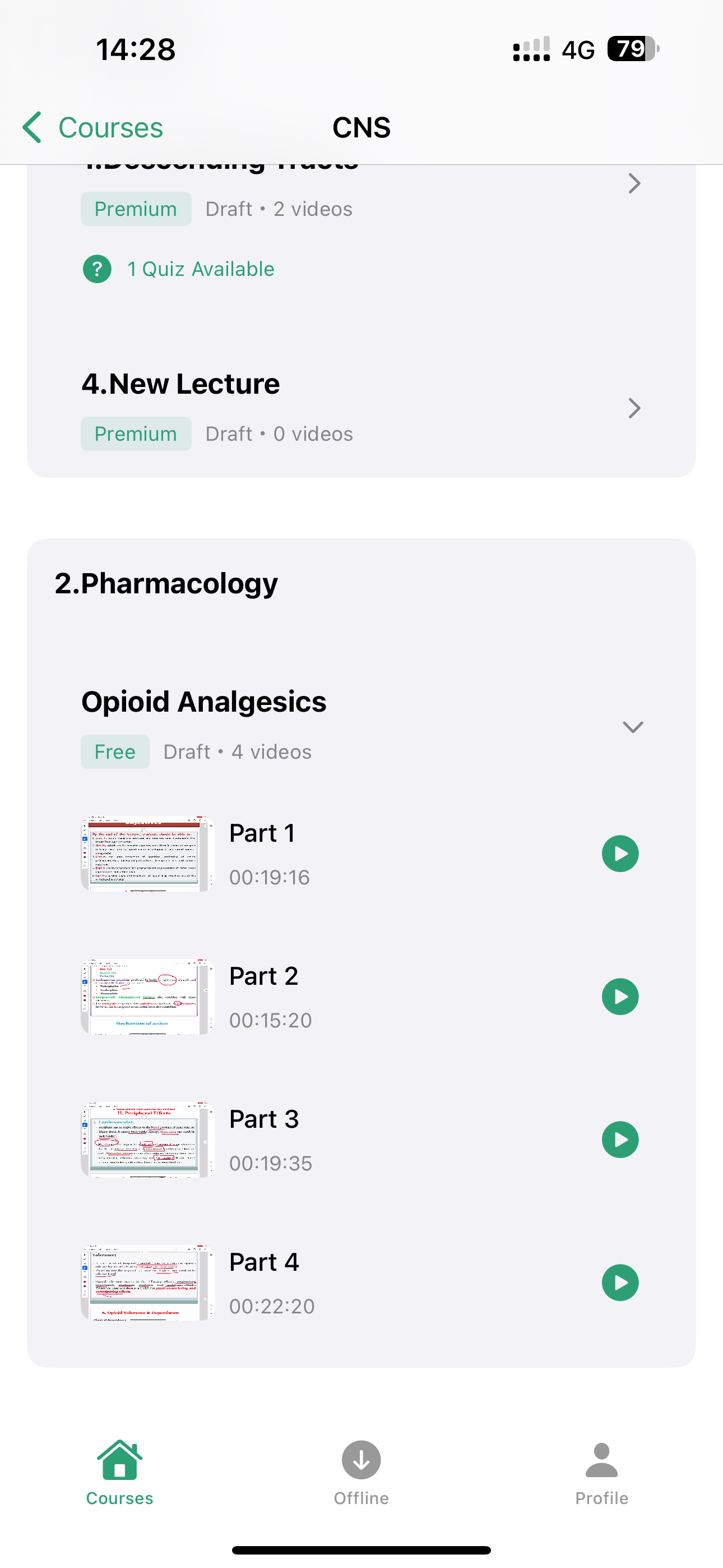Open the Part 1 video thumbnail

(x=148, y=854)
